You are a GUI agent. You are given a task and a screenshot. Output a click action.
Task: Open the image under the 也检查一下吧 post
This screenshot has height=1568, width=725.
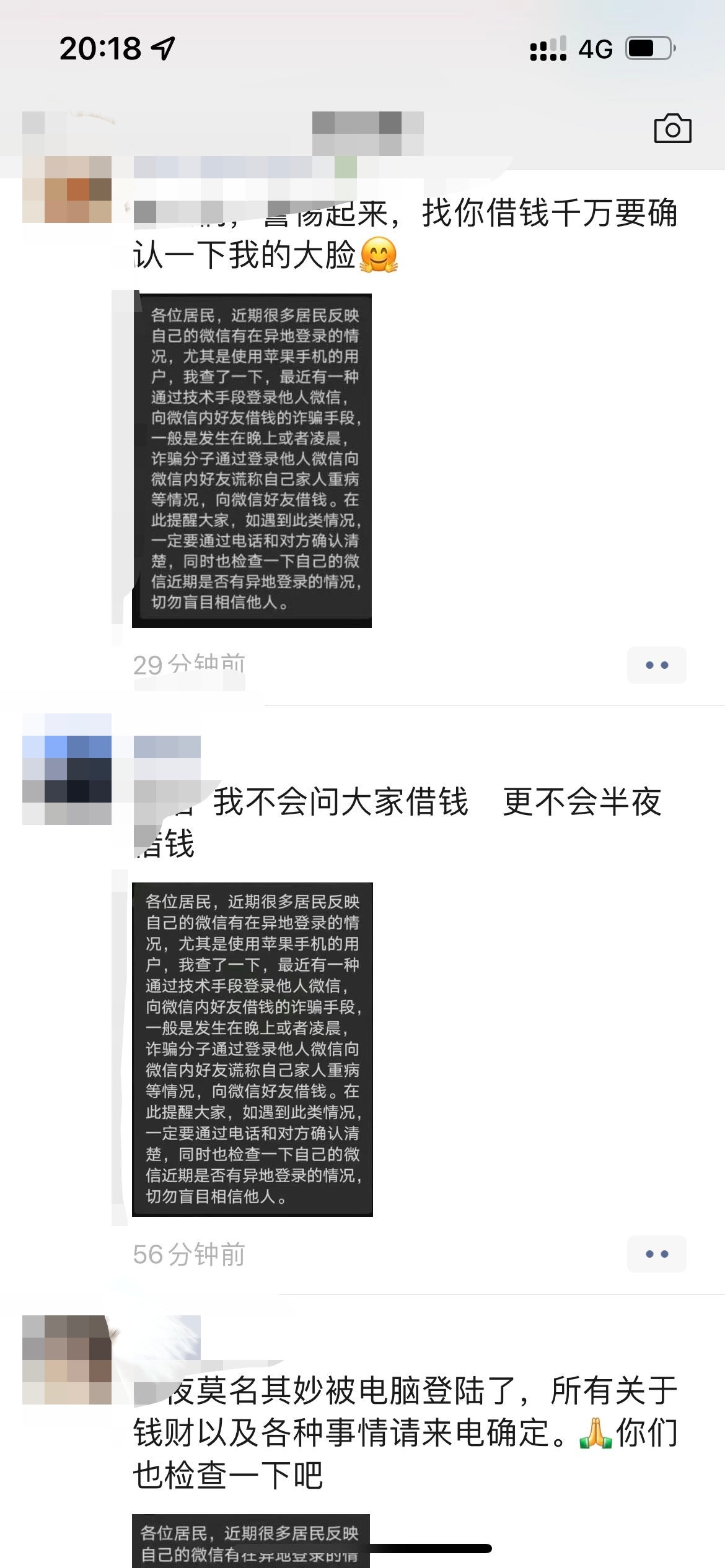click(250, 1541)
